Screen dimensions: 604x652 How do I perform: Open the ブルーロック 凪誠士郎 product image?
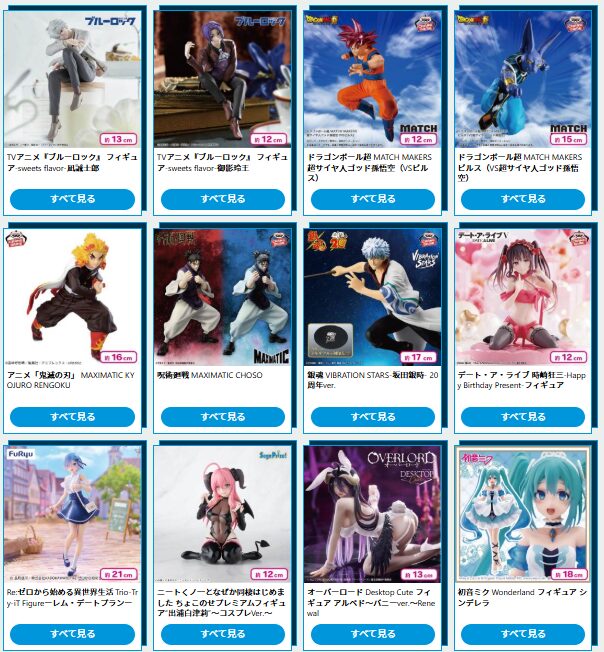click(72, 78)
